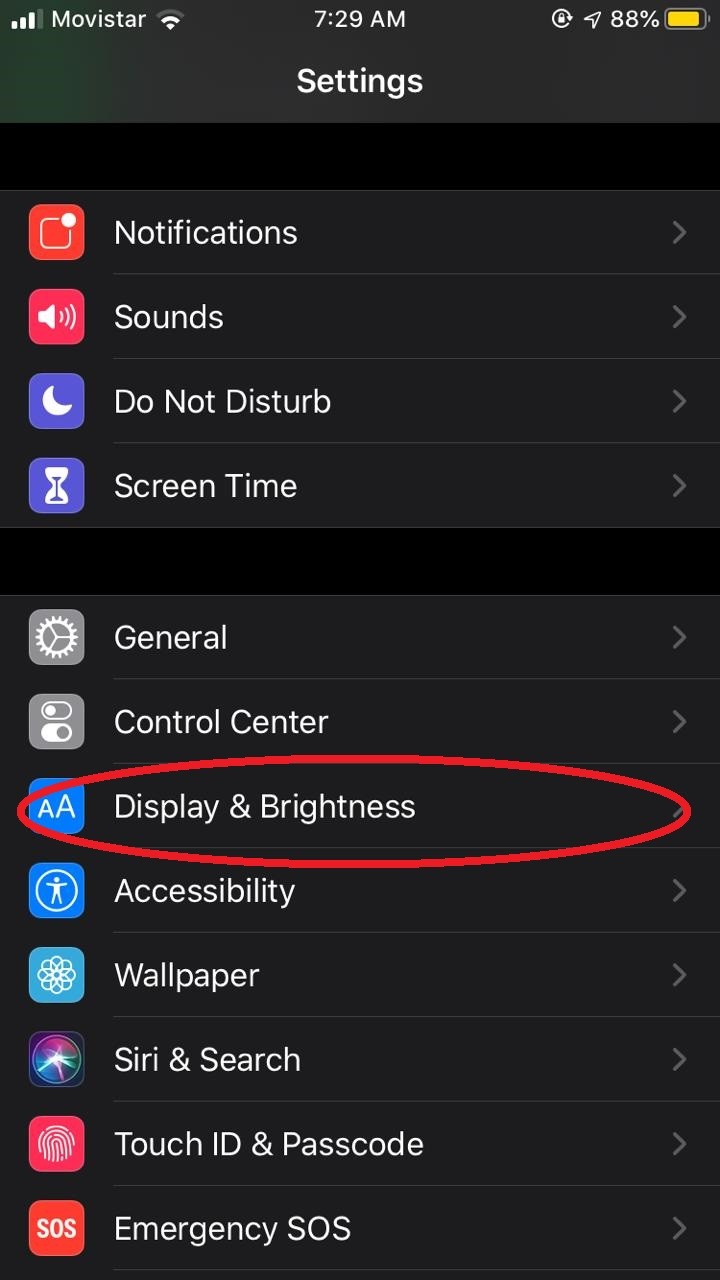Go to Accessibility options
Image resolution: width=720 pixels, height=1280 pixels.
(x=360, y=891)
